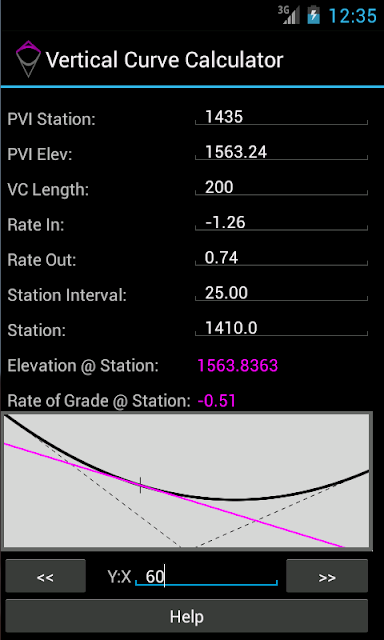The height and width of the screenshot is (640, 384).
Task: Focus the Y:X ratio field
Action: tap(206, 577)
